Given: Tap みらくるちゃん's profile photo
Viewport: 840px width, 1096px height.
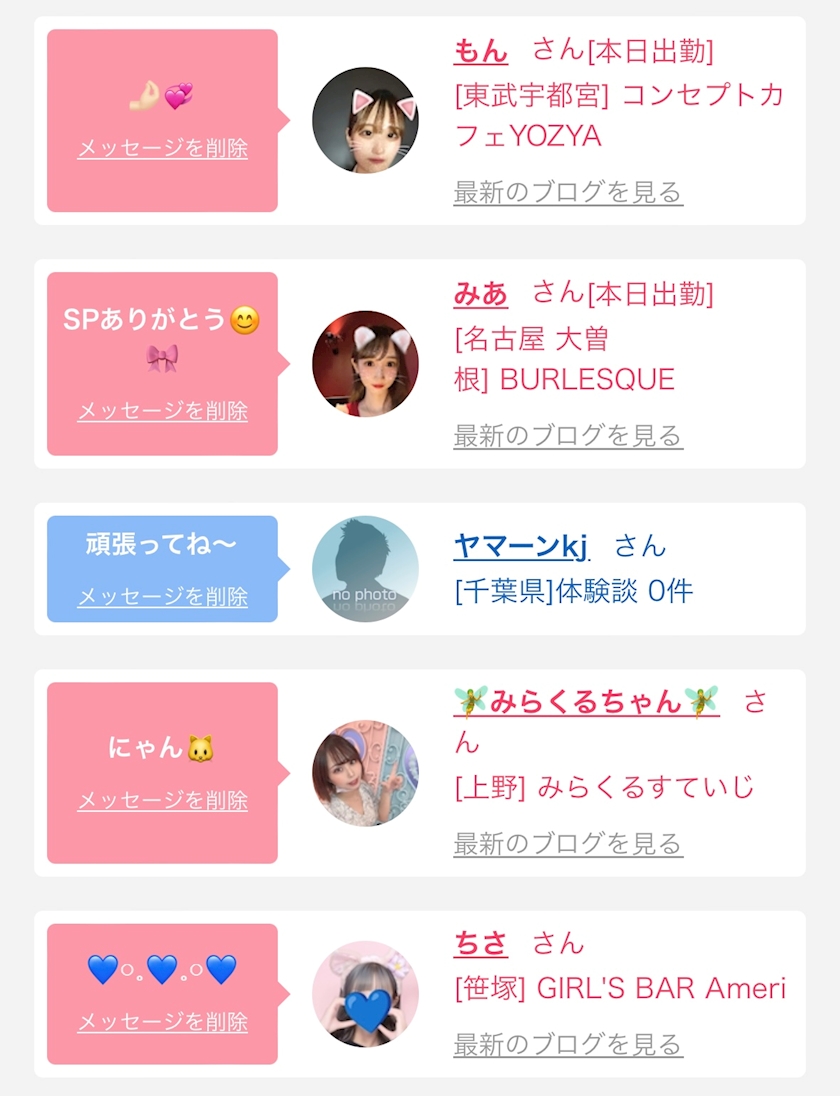Looking at the screenshot, I should [365, 773].
